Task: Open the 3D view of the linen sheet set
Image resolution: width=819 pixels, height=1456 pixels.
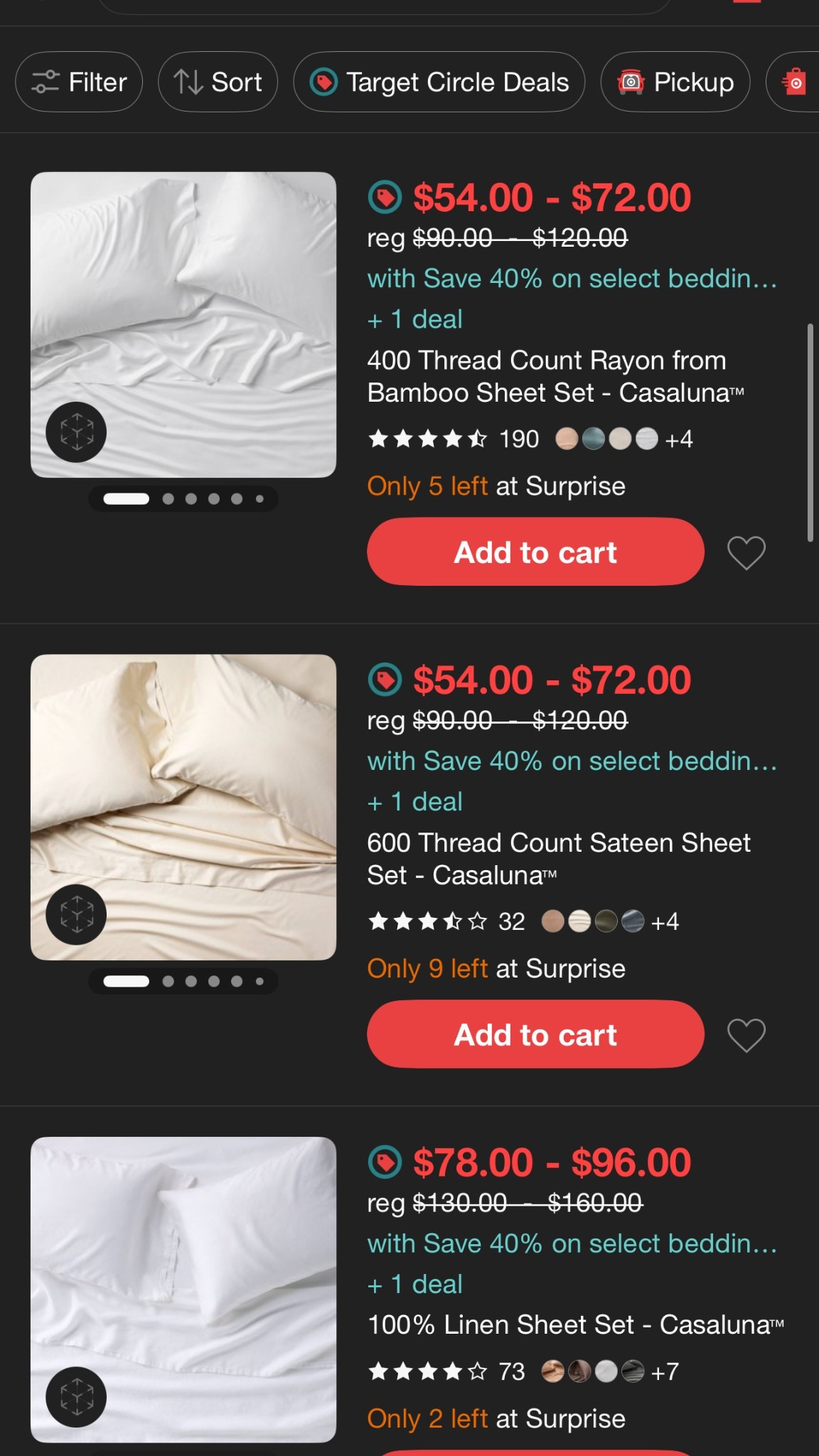Action: coord(76,1396)
